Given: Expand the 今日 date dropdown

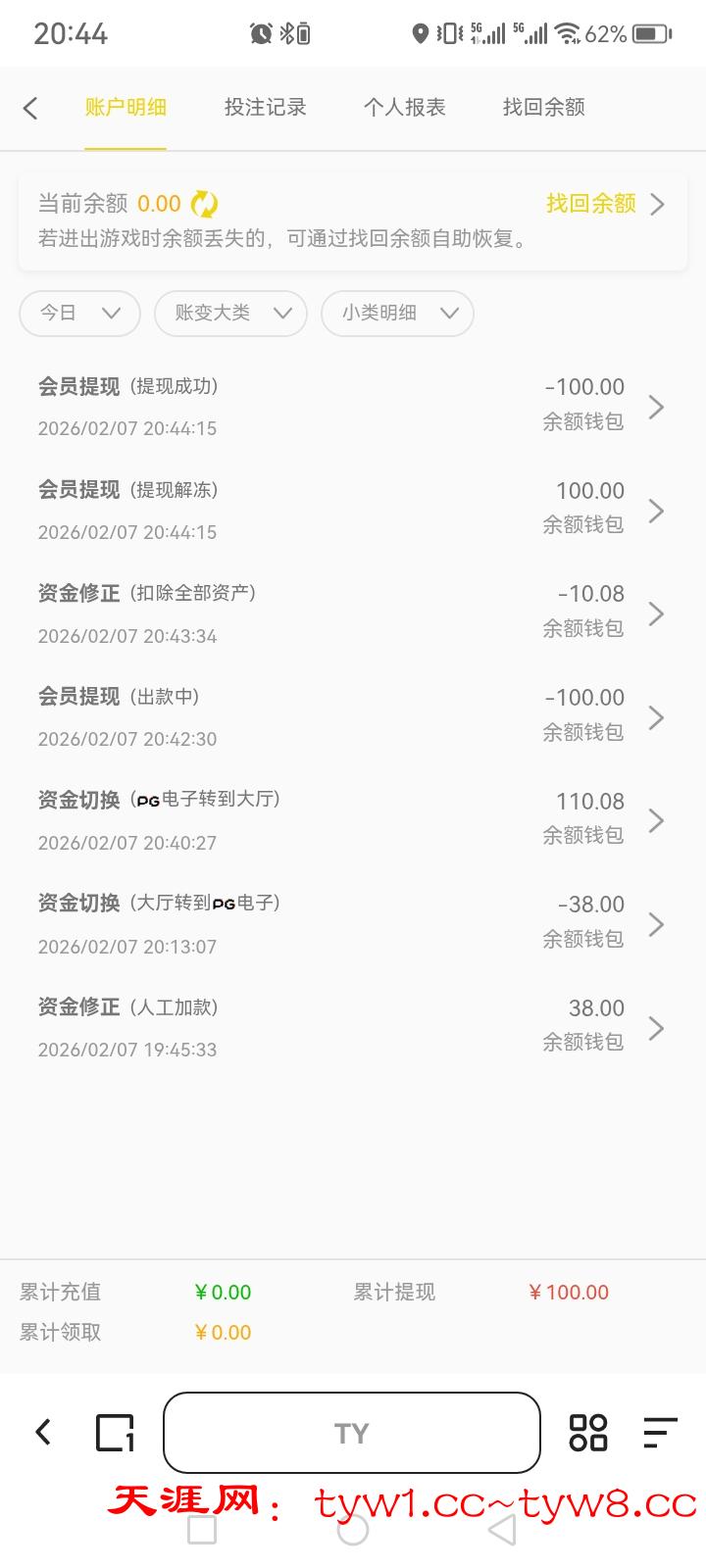Looking at the screenshot, I should coord(79,314).
